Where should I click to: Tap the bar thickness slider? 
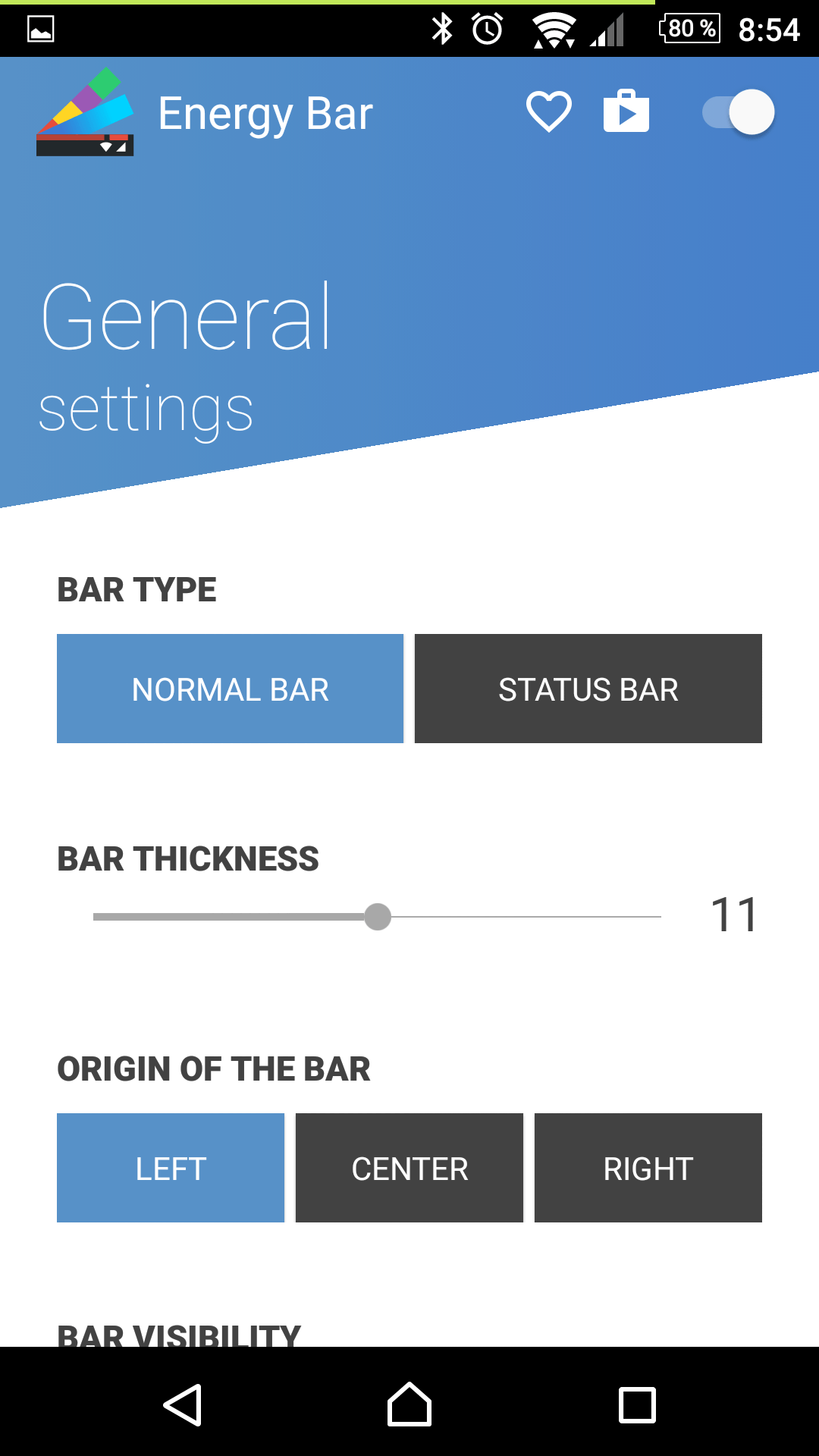point(377,916)
